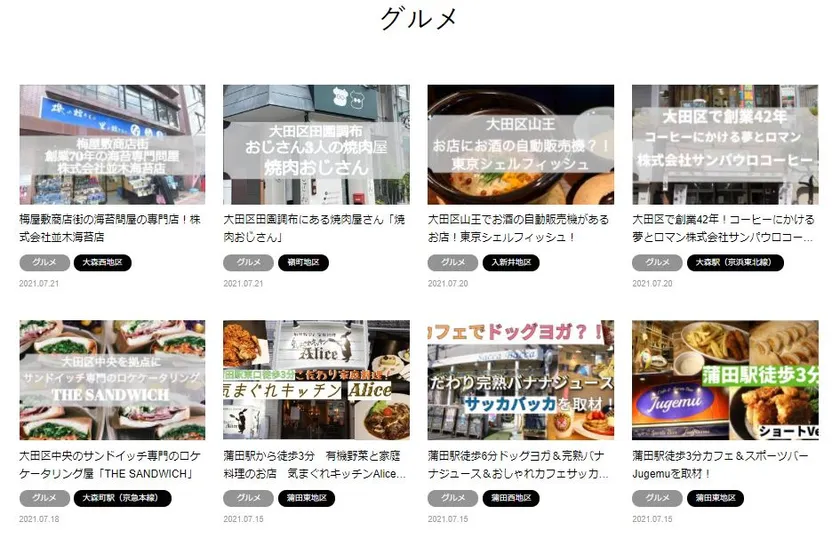Open the 気まぐれキッチンAlice article
The image size is (840, 548).
tap(316, 380)
